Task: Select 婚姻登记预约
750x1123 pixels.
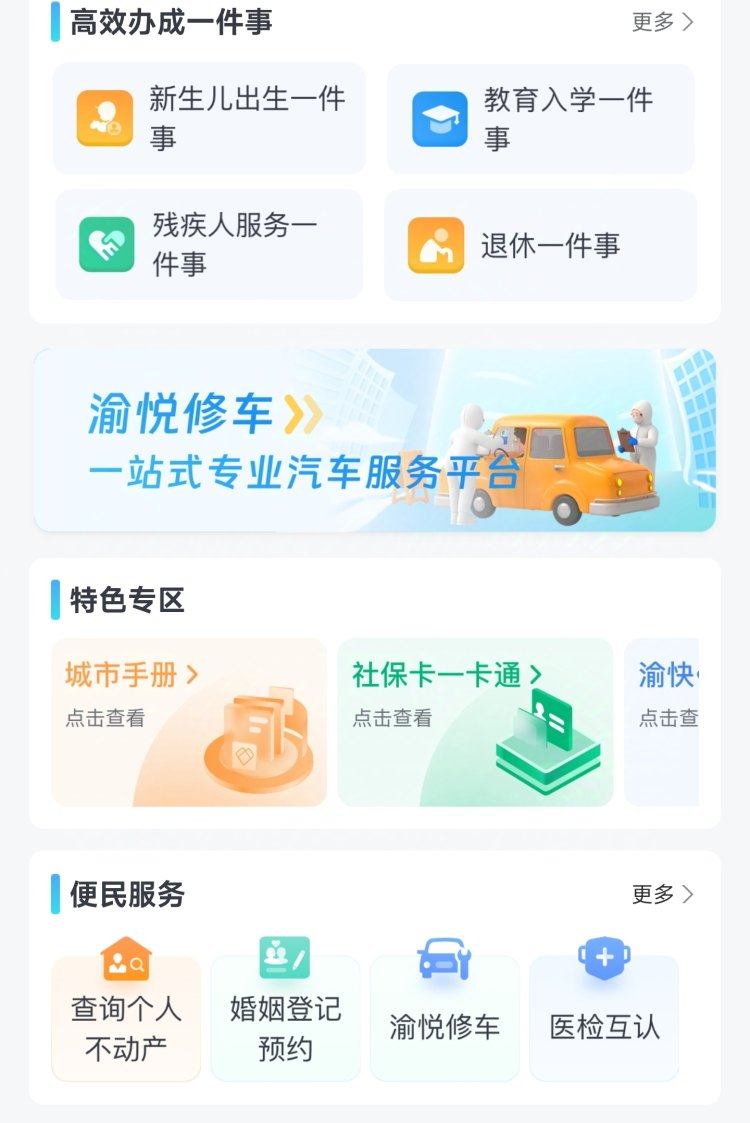Action: (285, 1018)
